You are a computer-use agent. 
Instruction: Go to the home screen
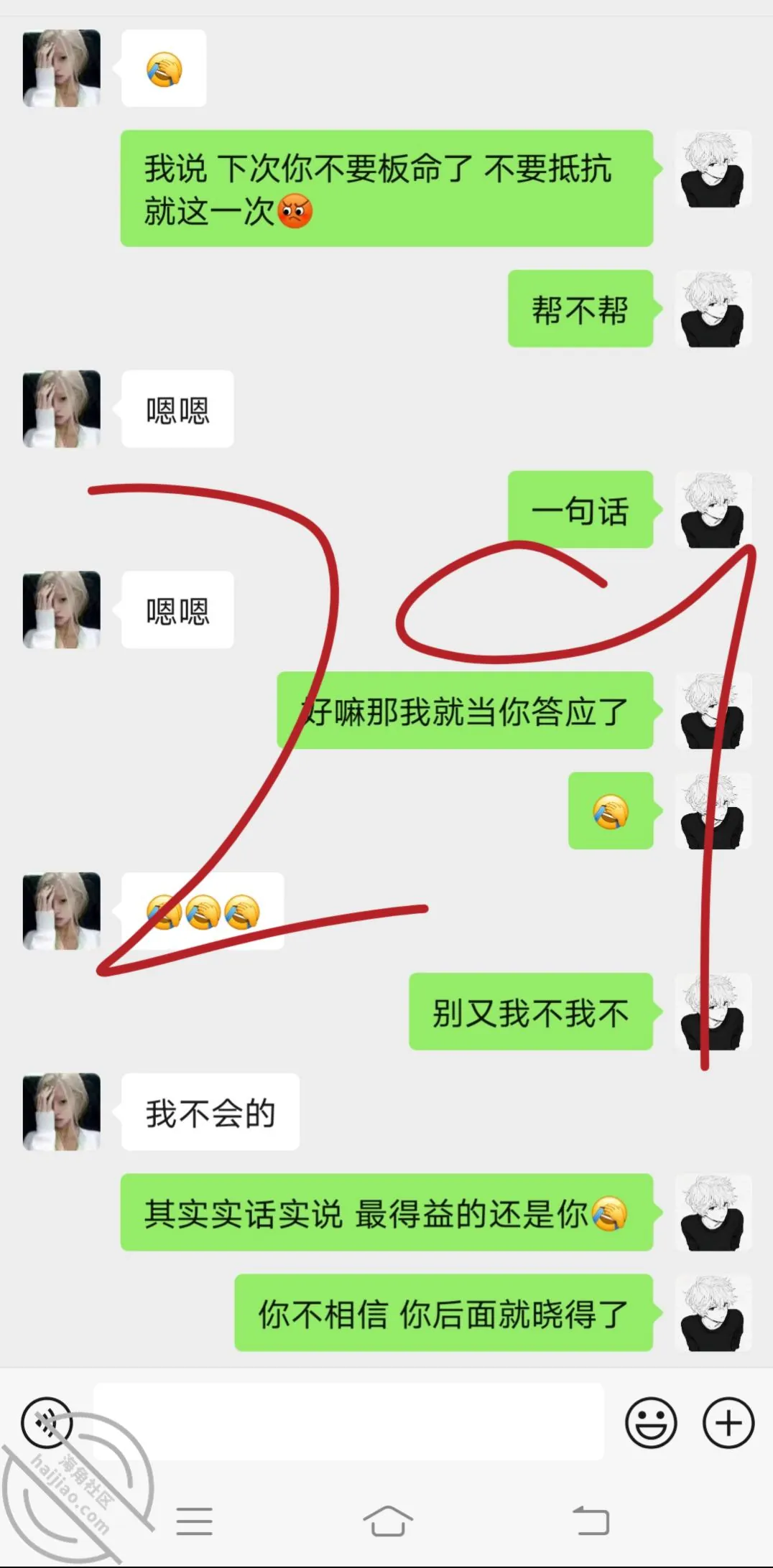click(x=388, y=1521)
